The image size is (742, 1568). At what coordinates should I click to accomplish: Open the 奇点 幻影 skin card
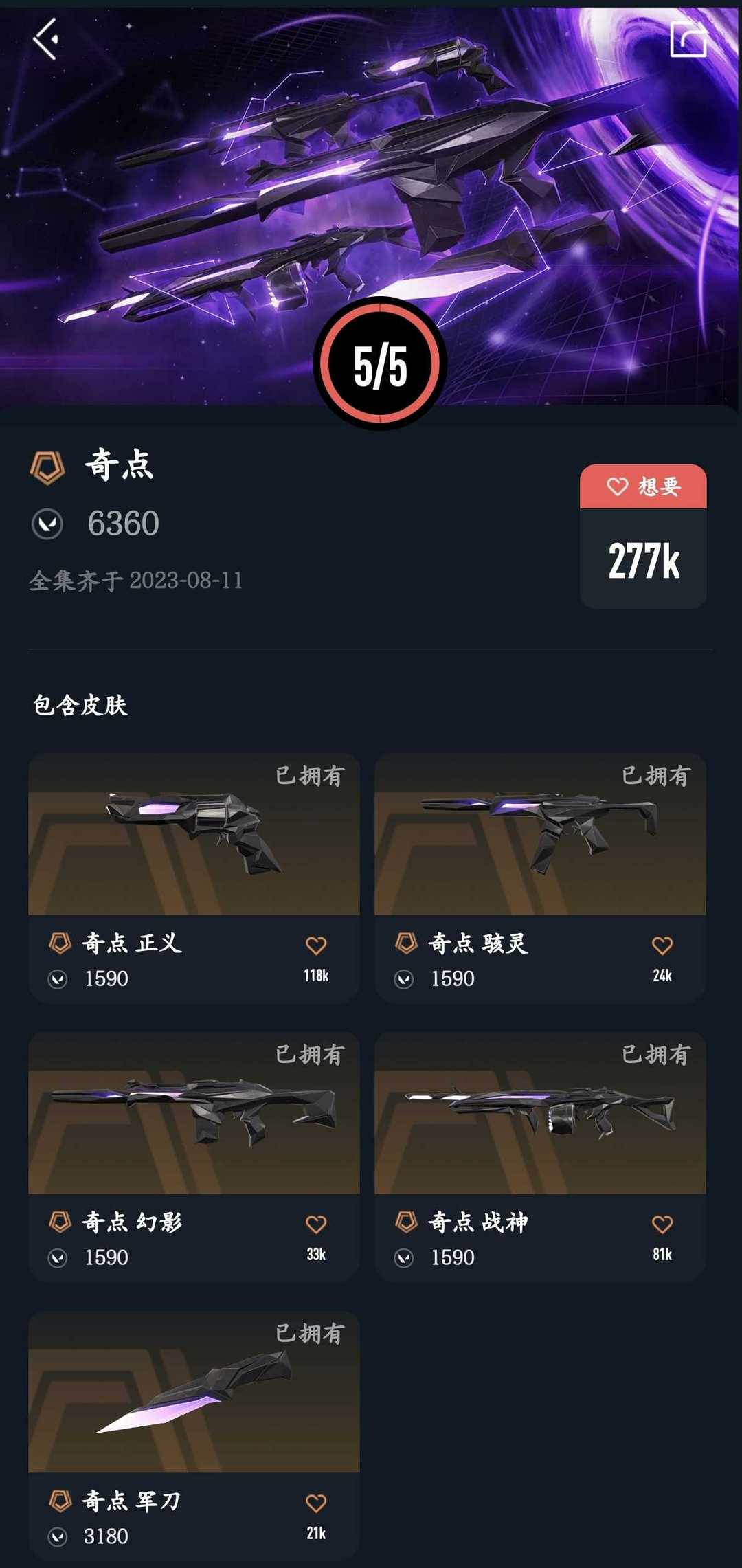coord(194,1157)
